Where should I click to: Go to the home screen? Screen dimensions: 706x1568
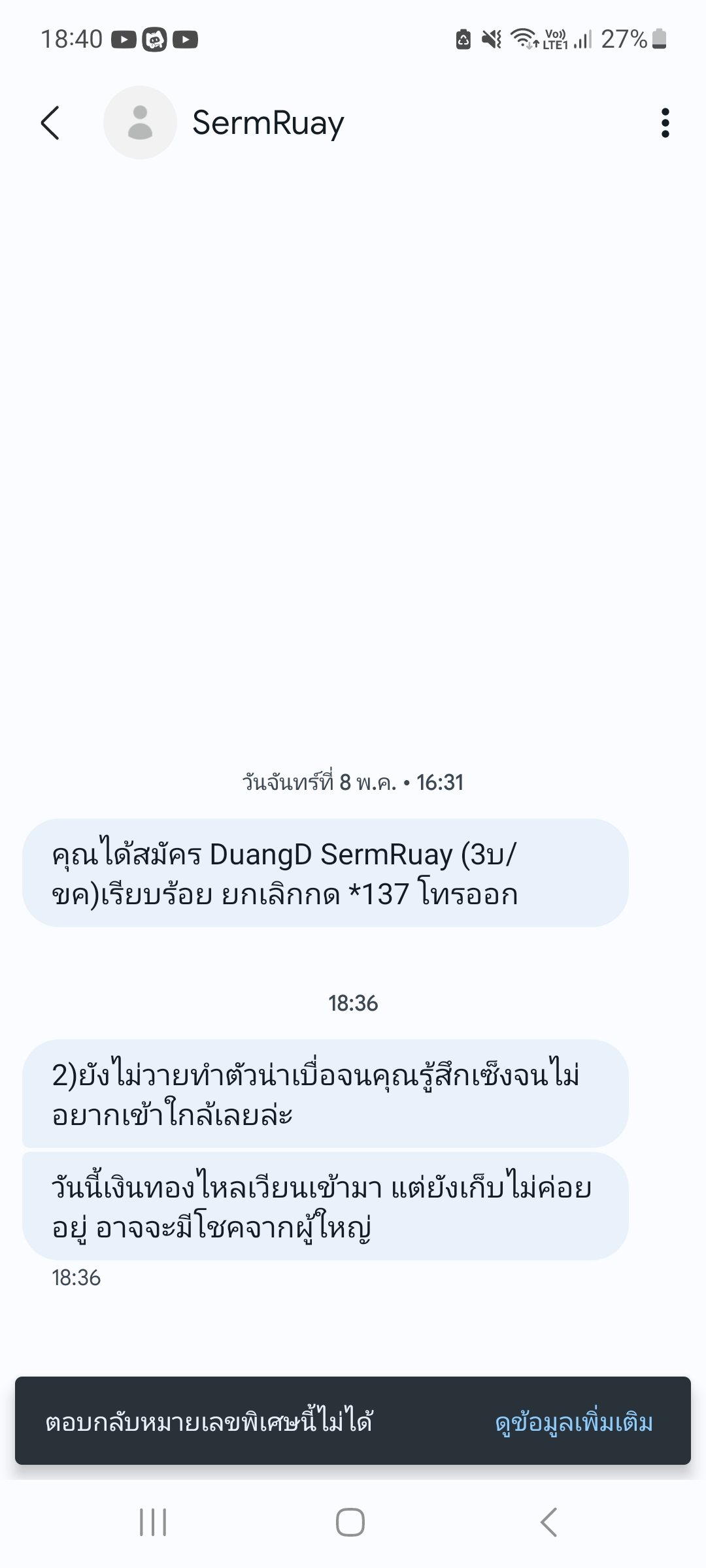click(x=350, y=1522)
